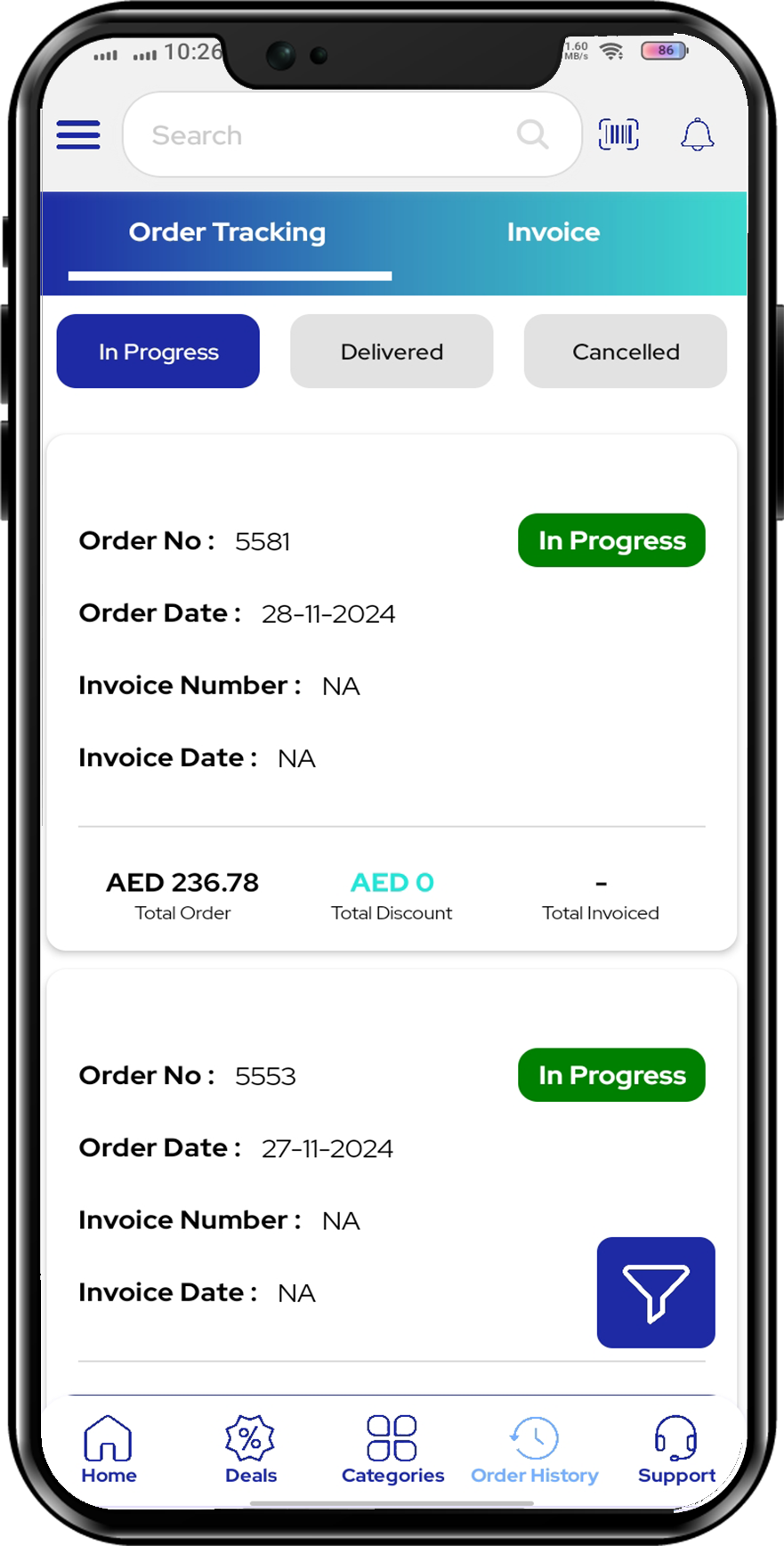Select the In Progress filter chip
The width and height of the screenshot is (784, 1546).
[158, 352]
